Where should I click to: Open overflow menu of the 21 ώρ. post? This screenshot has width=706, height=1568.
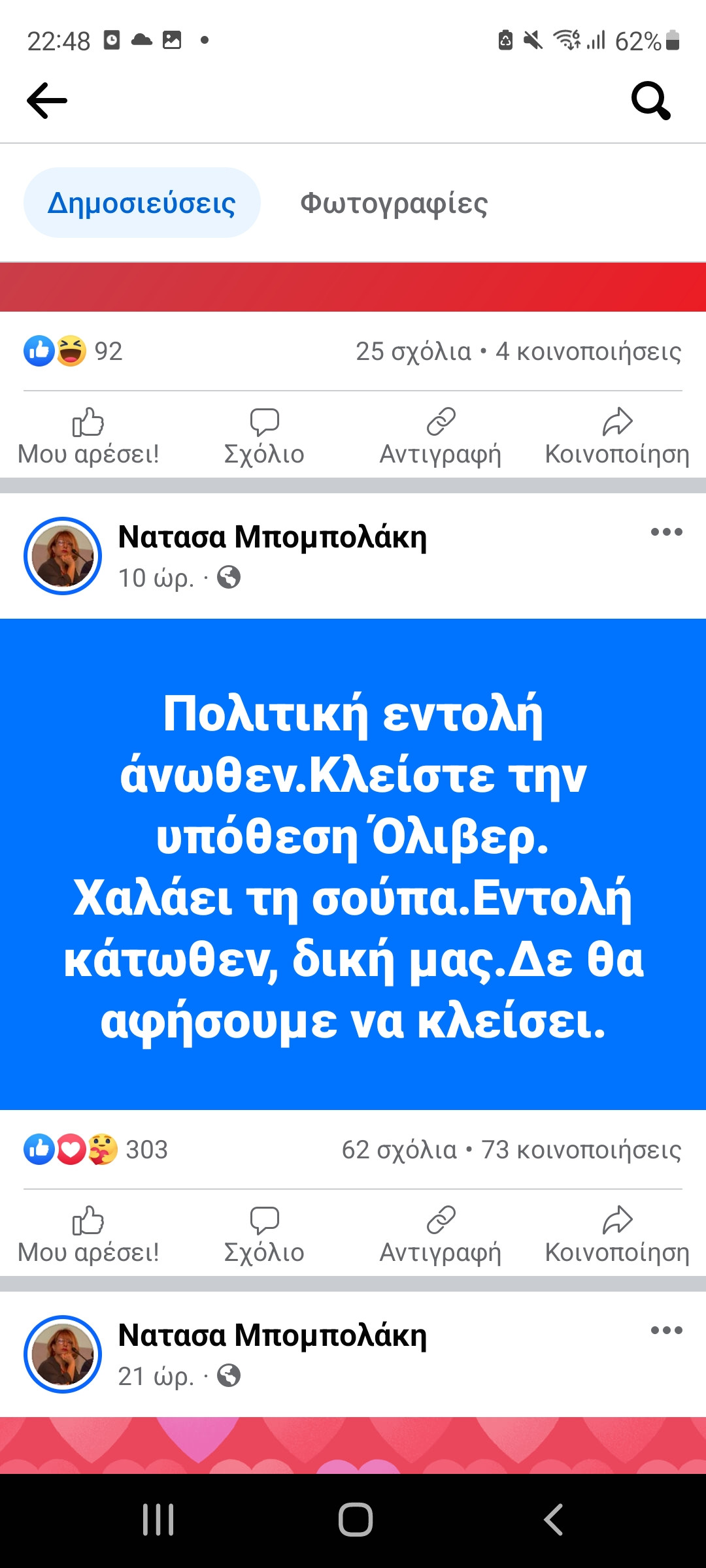point(666,1330)
